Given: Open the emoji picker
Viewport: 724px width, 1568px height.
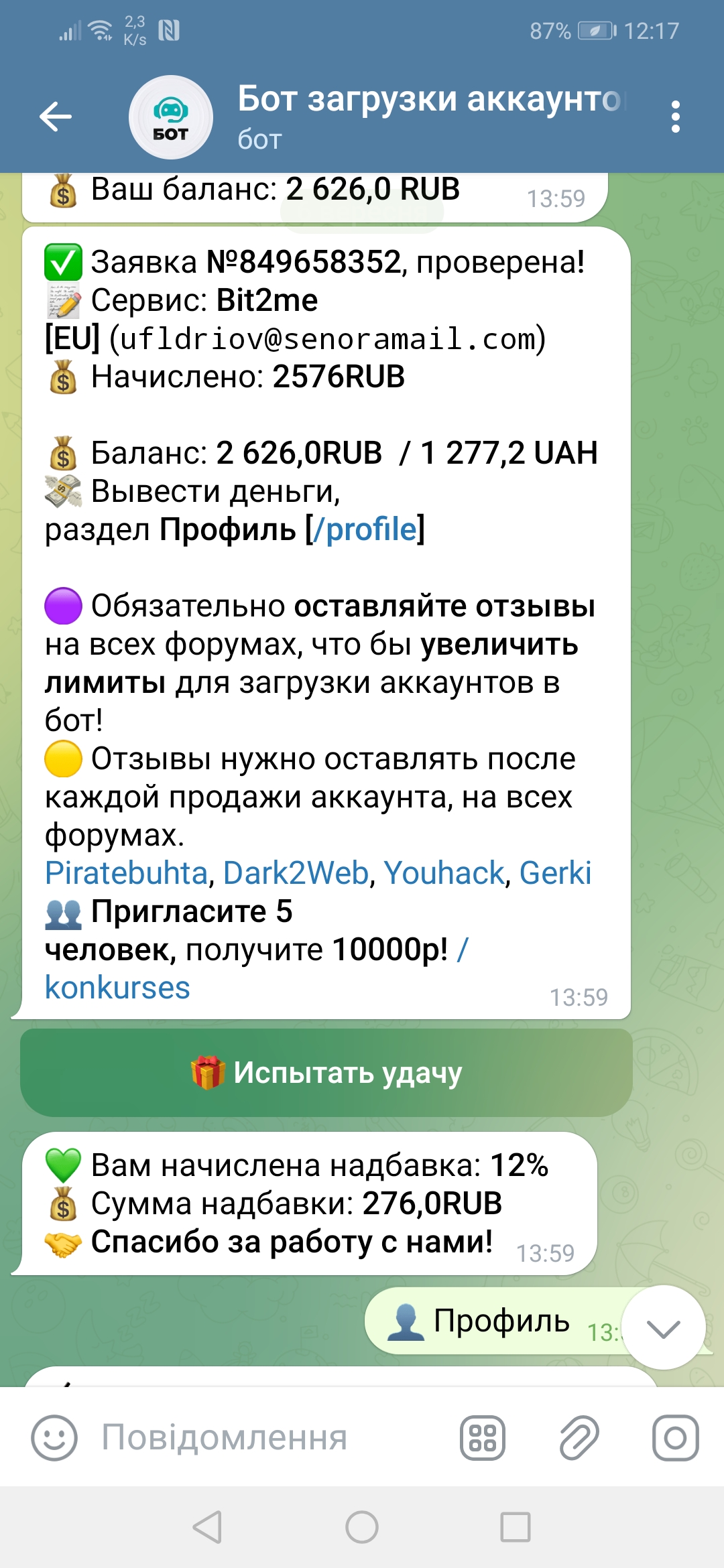Looking at the screenshot, I should tap(54, 1437).
